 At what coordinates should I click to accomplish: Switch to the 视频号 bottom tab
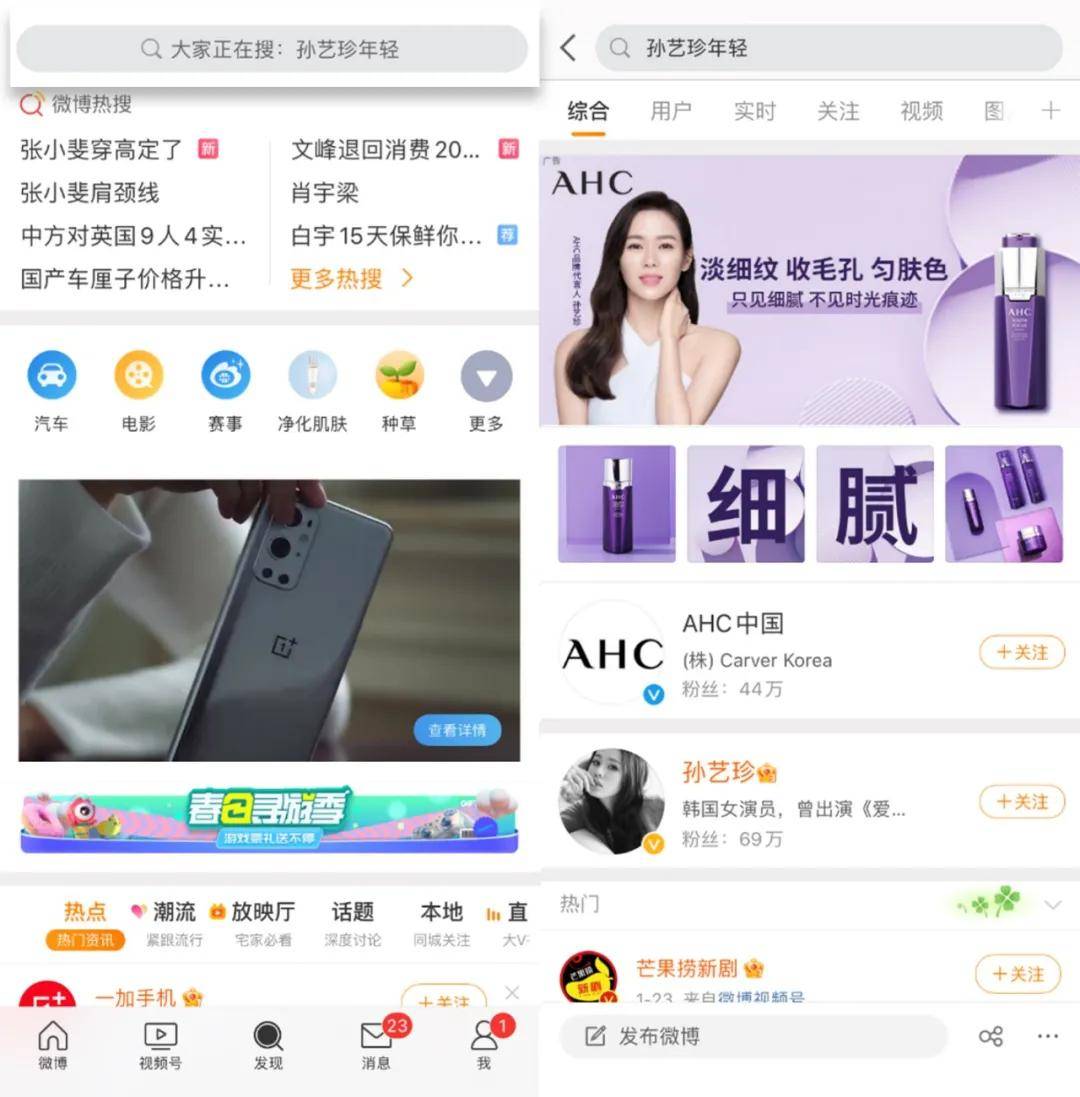(x=160, y=1045)
